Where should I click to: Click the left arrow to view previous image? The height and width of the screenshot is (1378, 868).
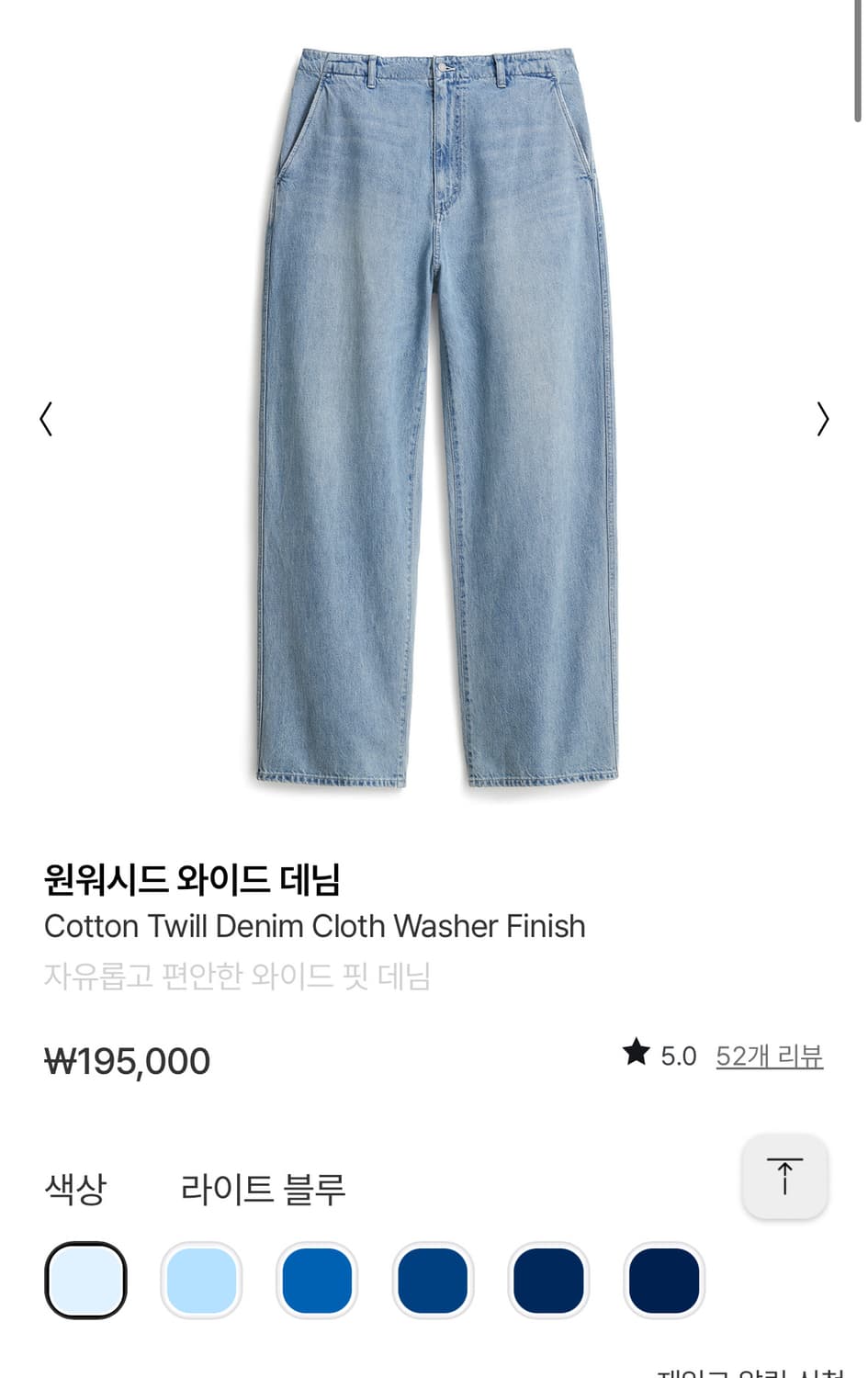tap(47, 419)
